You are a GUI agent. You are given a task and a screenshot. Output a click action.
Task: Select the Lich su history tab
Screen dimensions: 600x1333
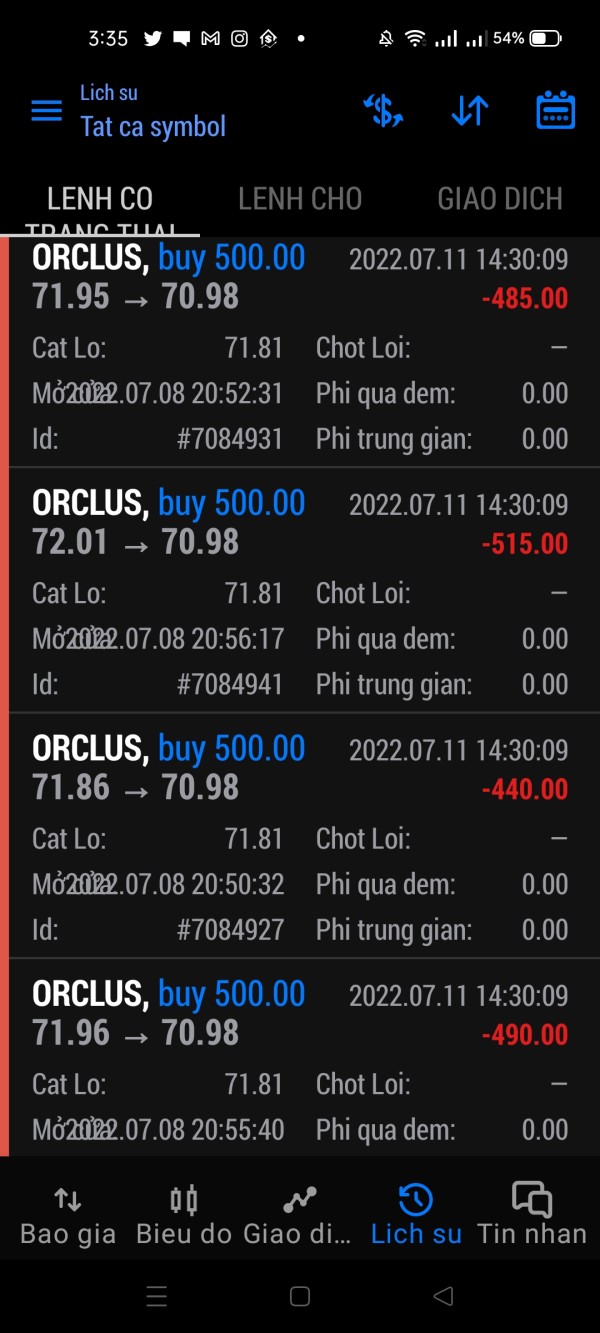coord(416,1215)
